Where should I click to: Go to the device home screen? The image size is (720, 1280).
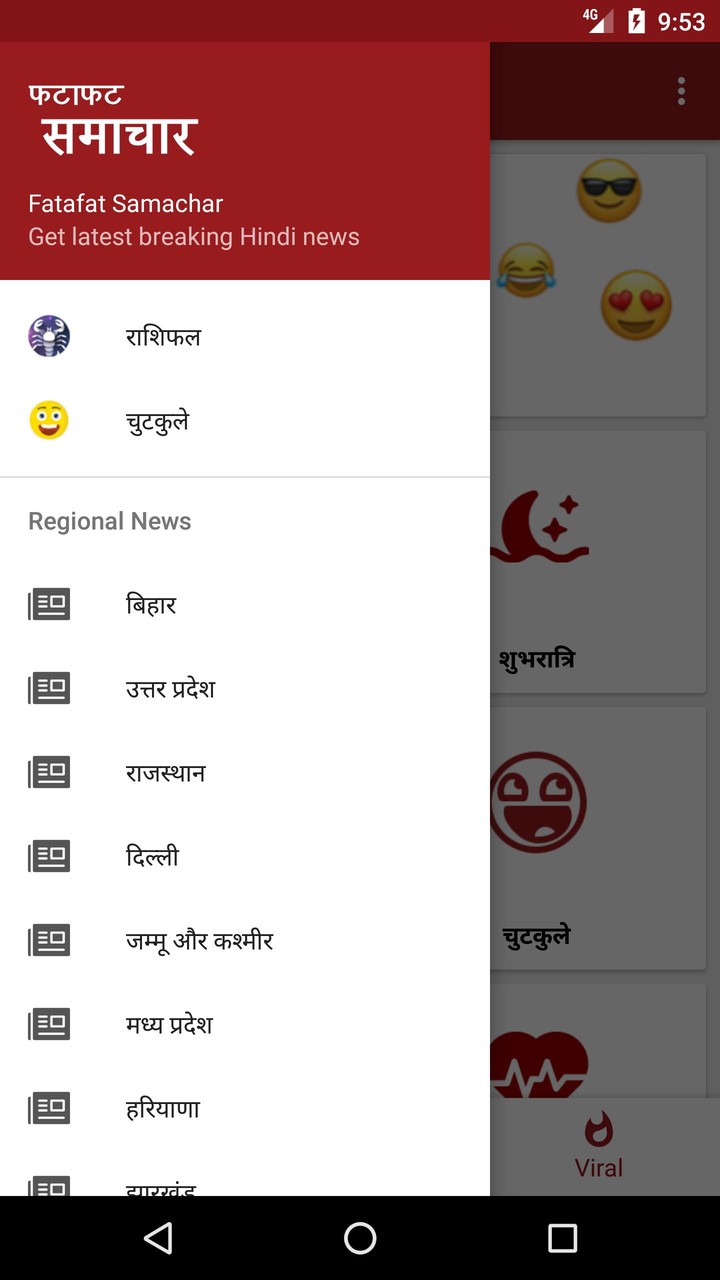point(360,1238)
